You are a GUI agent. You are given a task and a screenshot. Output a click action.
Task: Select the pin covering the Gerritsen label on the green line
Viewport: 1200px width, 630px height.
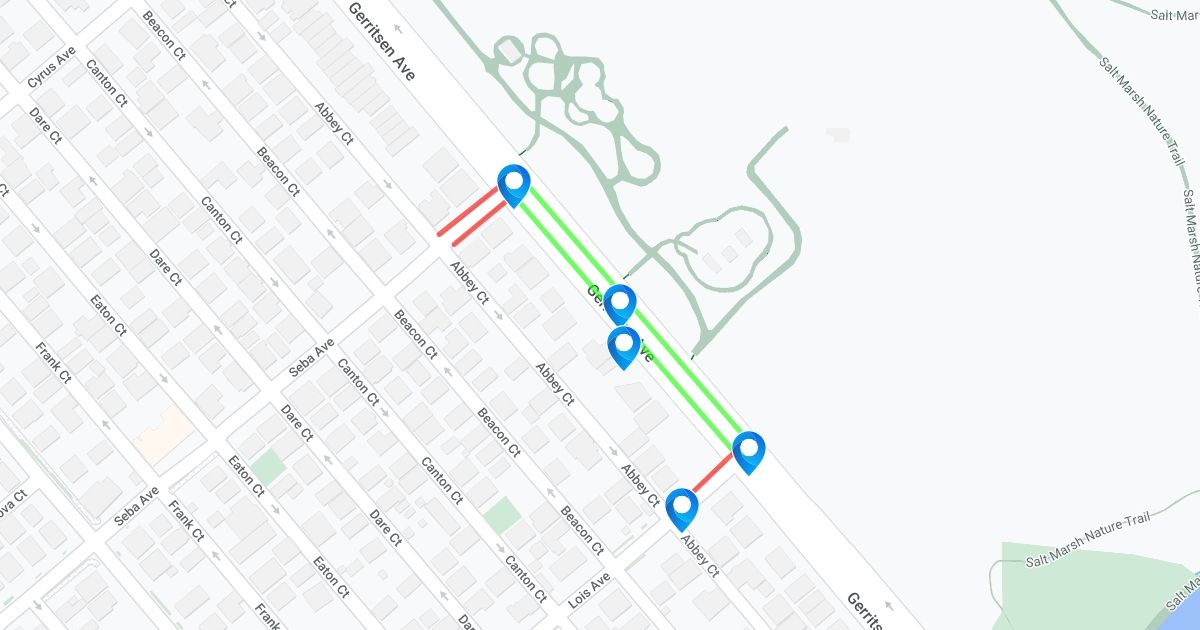[x=620, y=305]
